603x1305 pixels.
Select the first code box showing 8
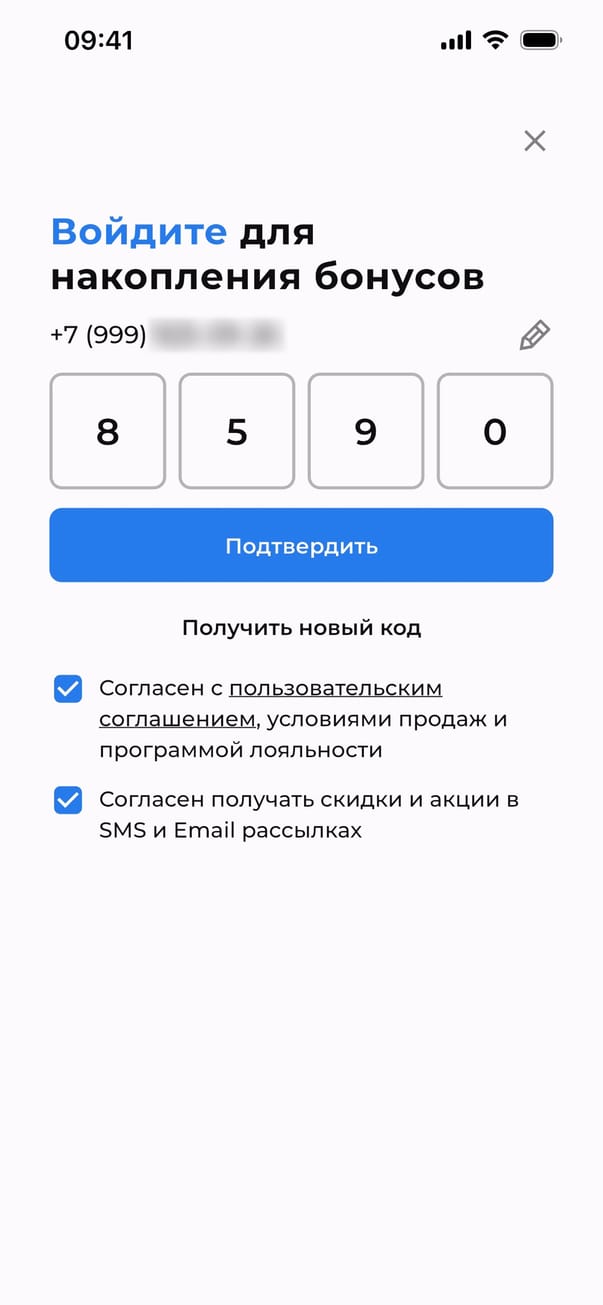point(108,431)
